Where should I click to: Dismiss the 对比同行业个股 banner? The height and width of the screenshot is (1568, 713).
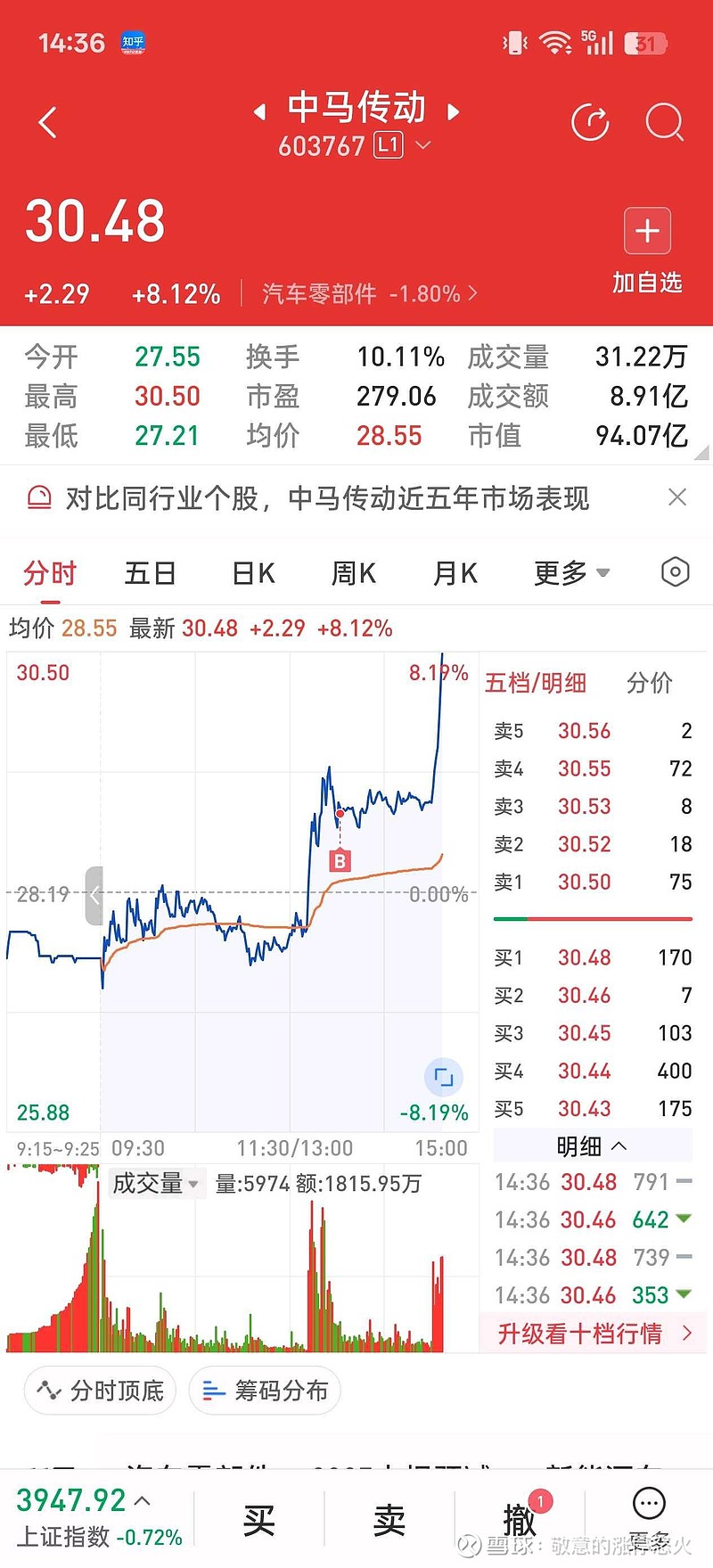click(x=677, y=497)
